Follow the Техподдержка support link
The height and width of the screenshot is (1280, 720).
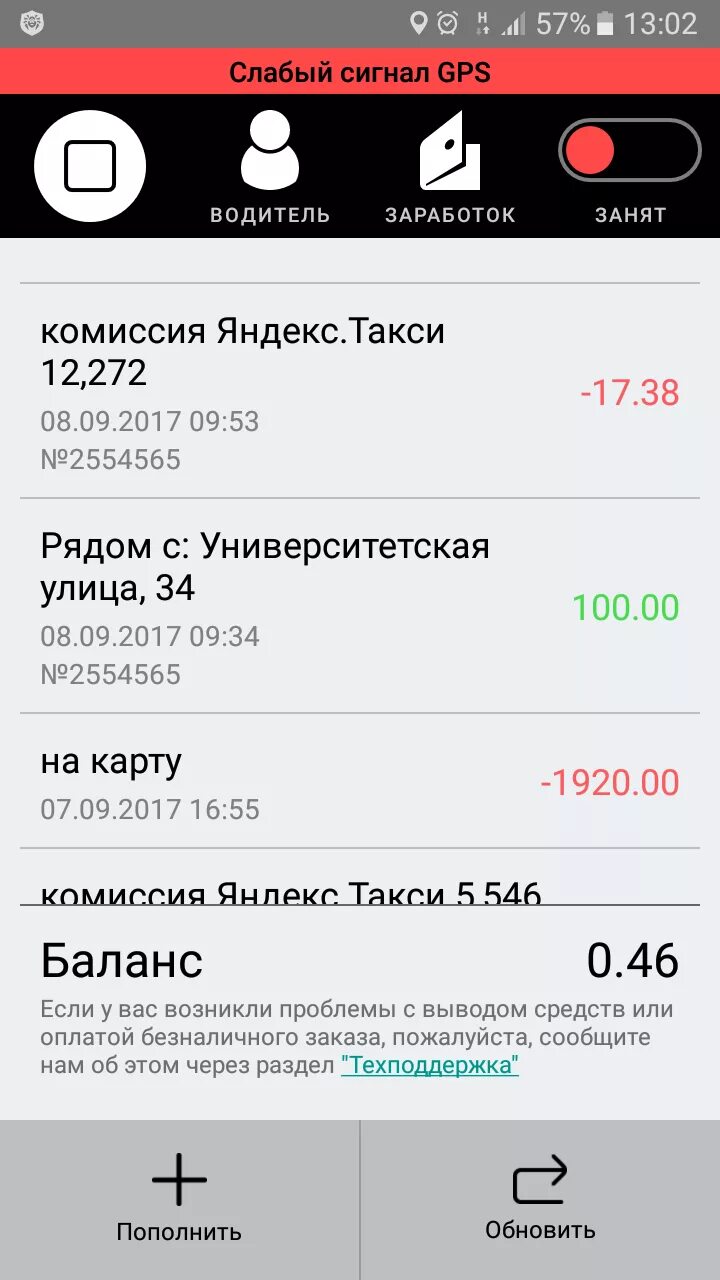pos(430,1065)
